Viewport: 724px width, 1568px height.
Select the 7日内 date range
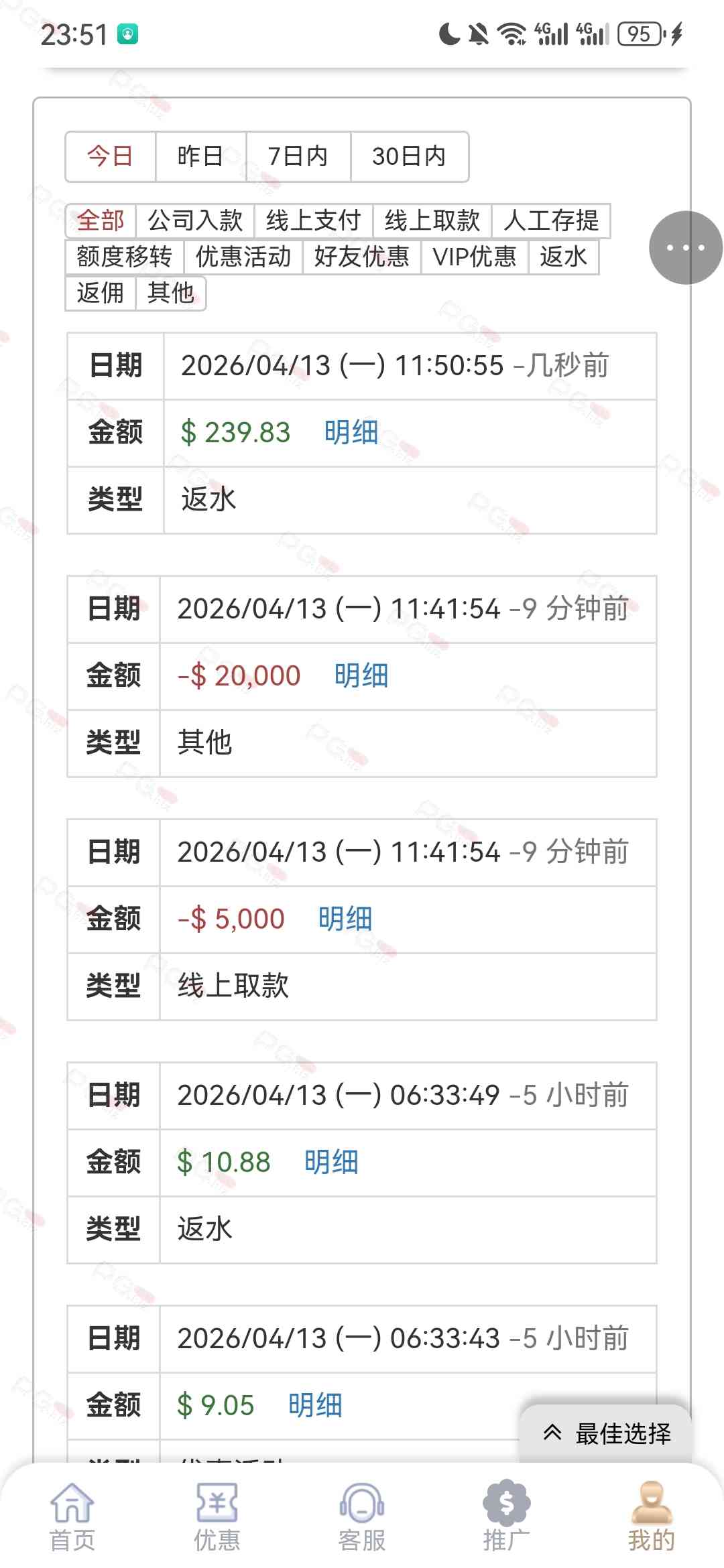(298, 156)
